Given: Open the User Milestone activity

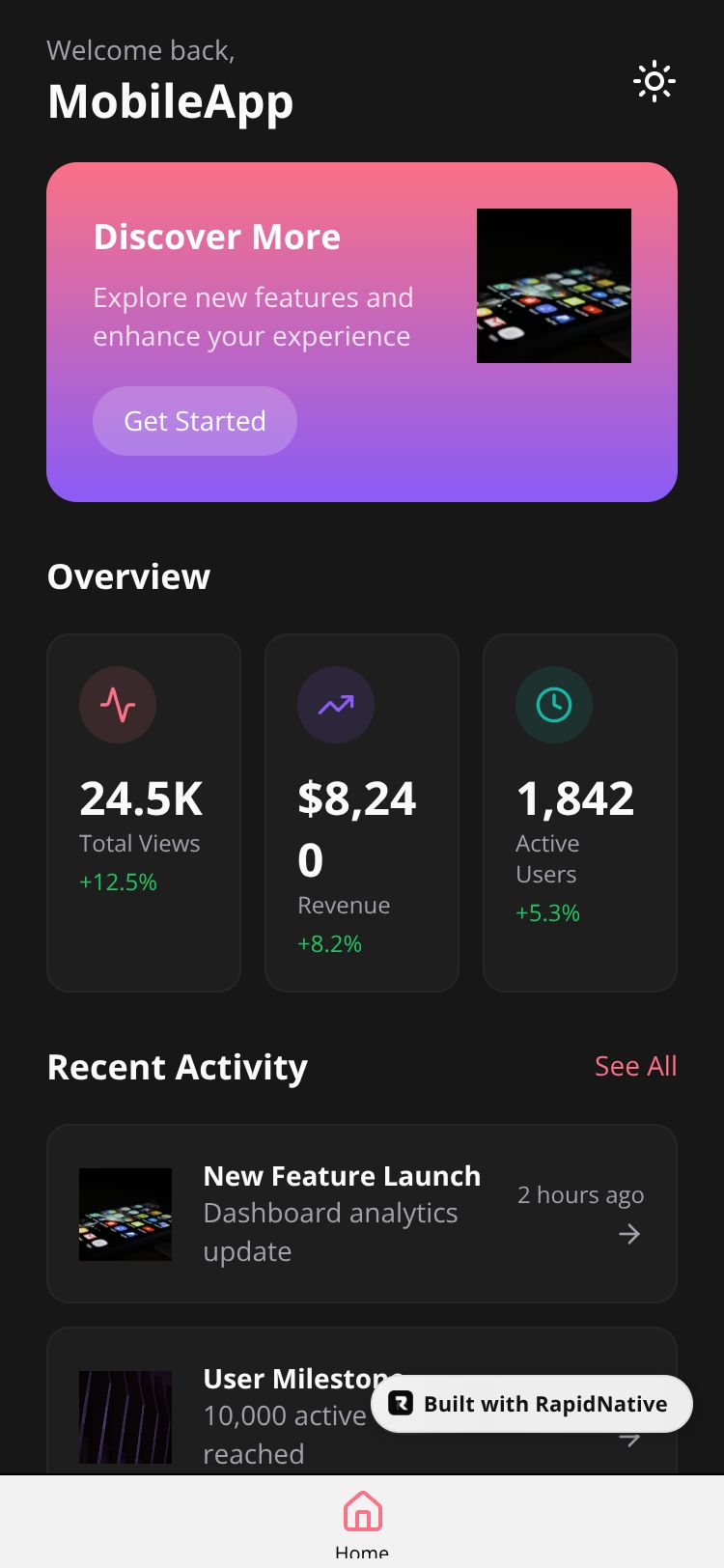Looking at the screenshot, I should tap(241, 1415).
